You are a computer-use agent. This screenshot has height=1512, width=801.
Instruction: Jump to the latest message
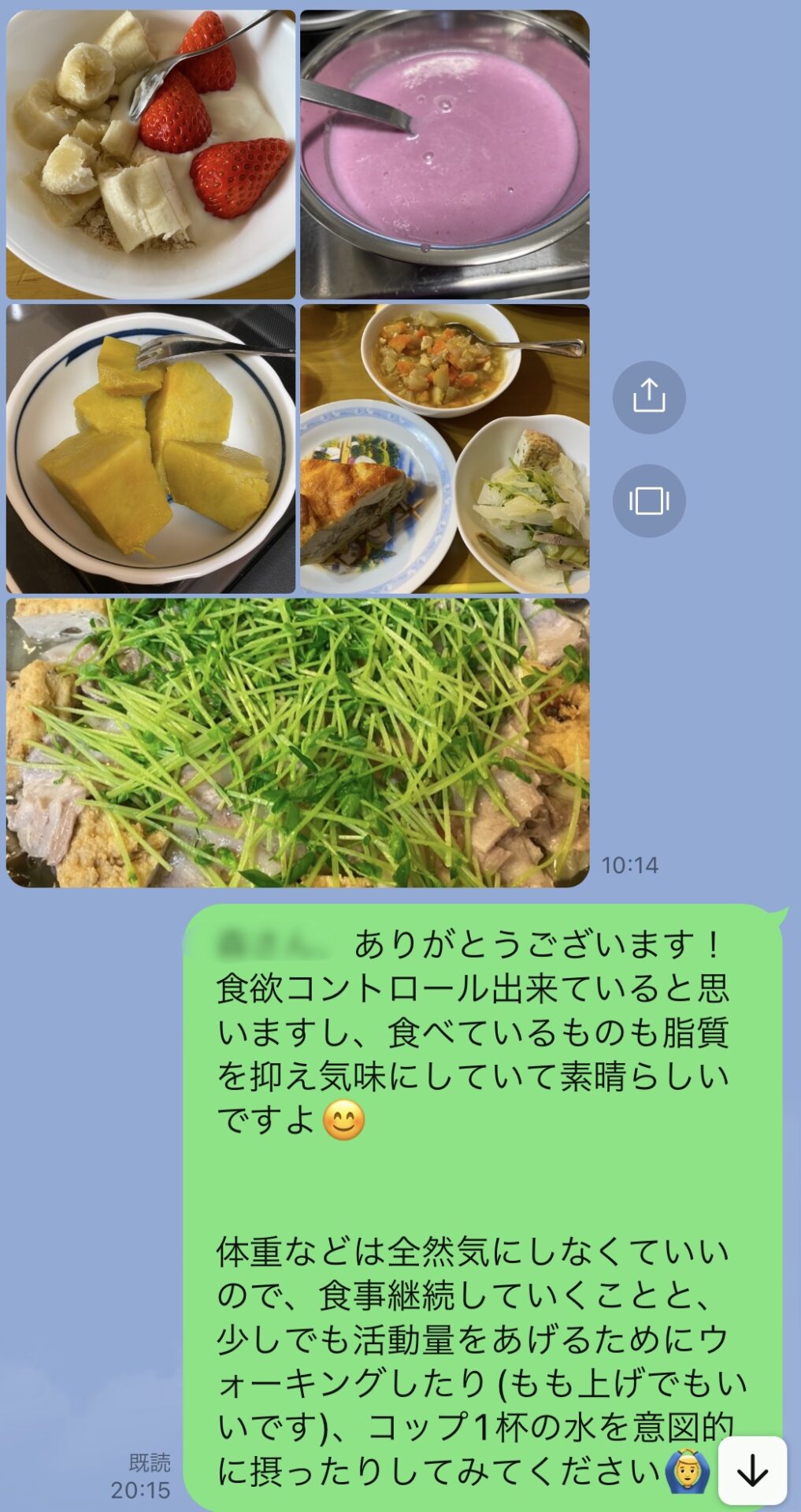[752, 1469]
